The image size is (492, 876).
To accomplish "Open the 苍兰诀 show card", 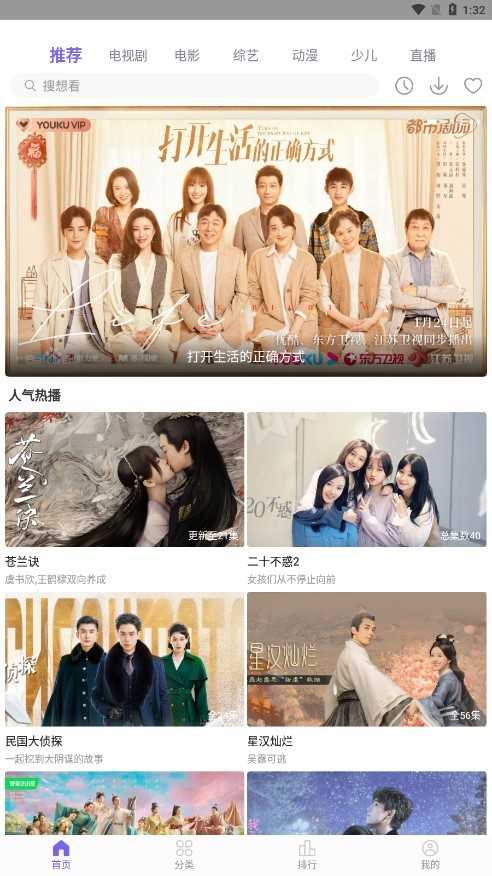I will click(125, 498).
